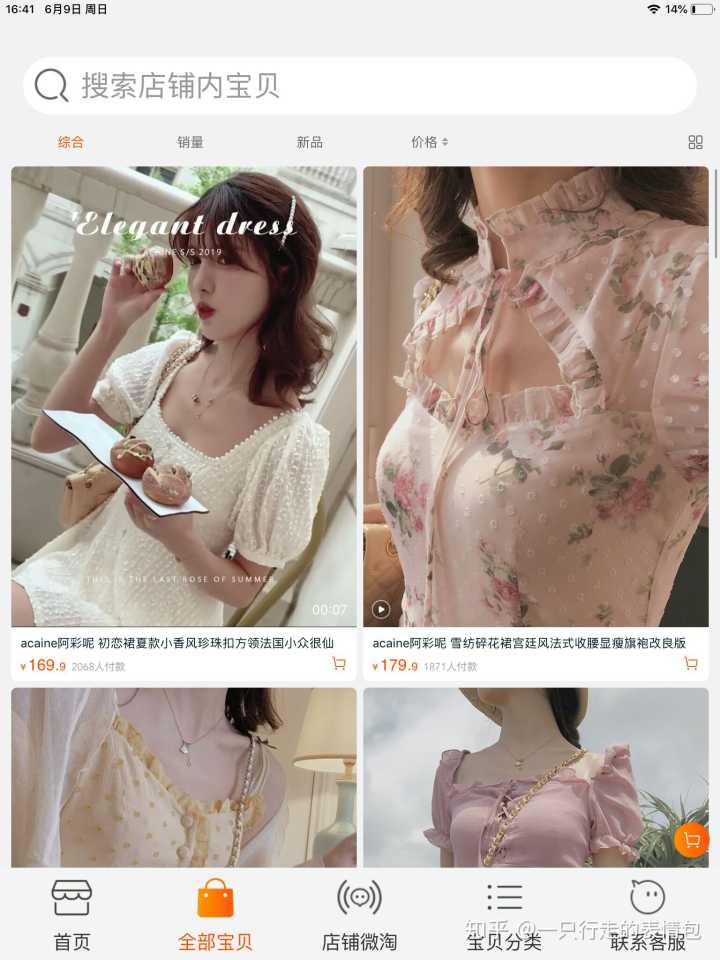Screen dimensions: 720x960
Task: Show 新品 (new arrivals) tab
Action: pyautogui.click(x=309, y=142)
